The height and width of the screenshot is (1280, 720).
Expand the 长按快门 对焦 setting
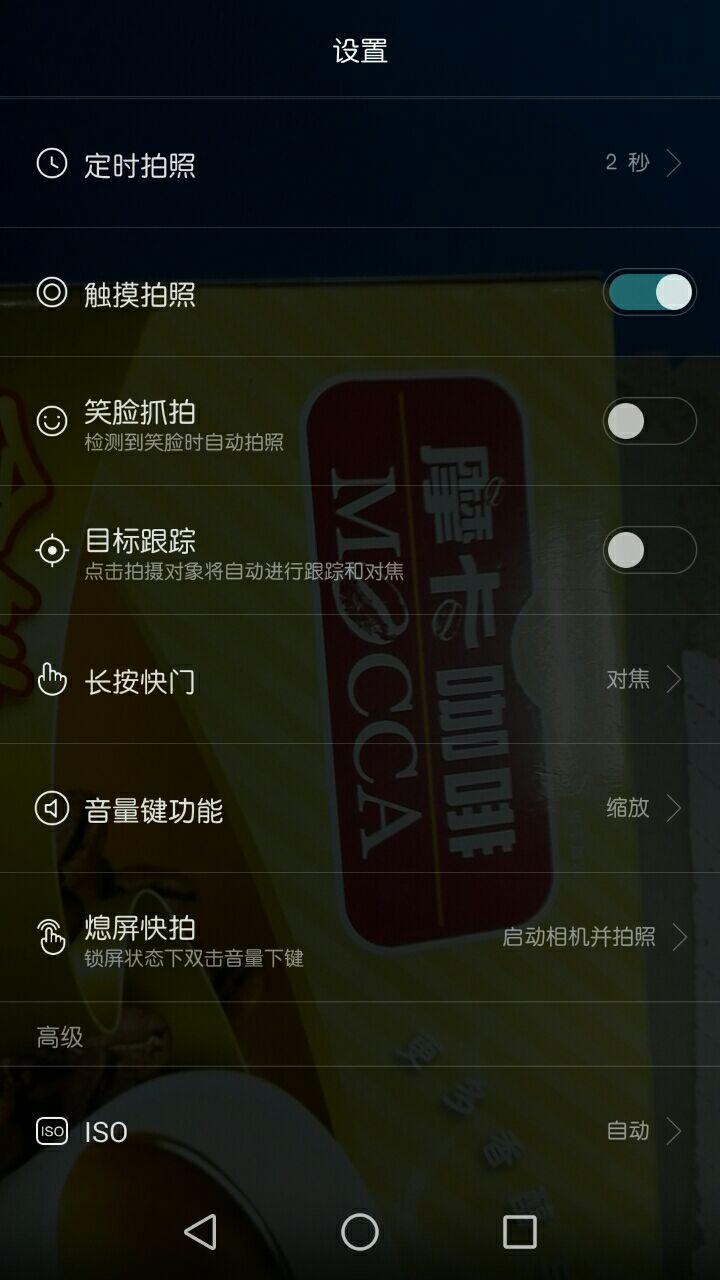(360, 678)
